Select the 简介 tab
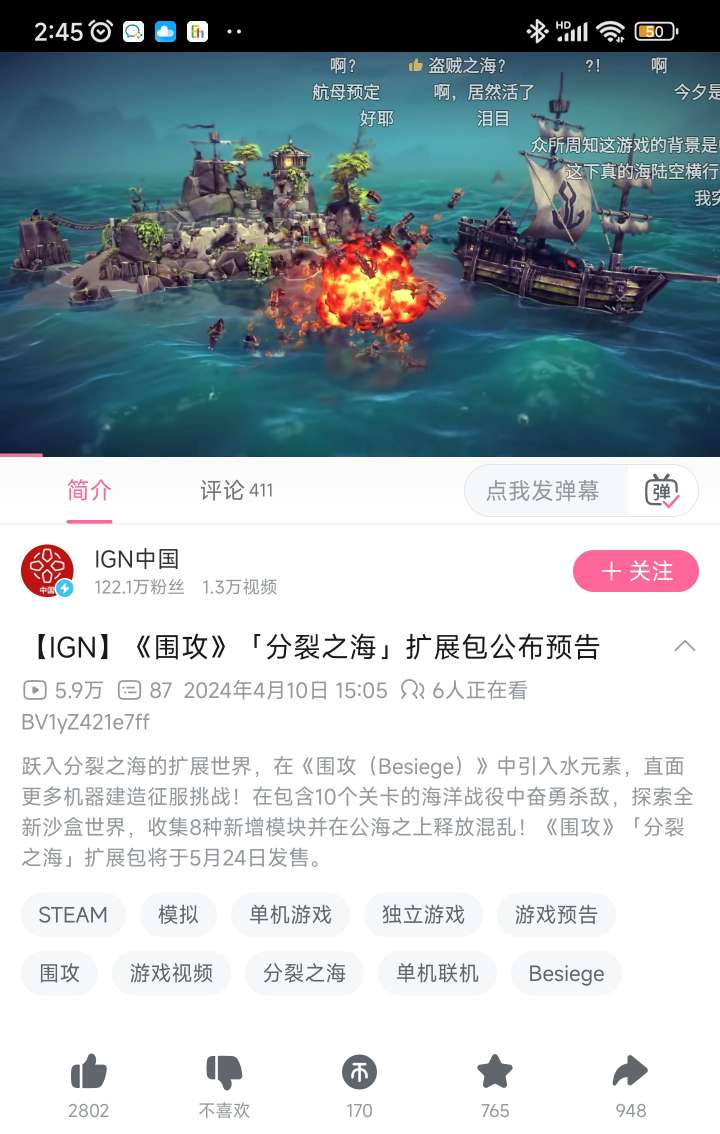Screen dimensions: 720x1134 [89, 490]
